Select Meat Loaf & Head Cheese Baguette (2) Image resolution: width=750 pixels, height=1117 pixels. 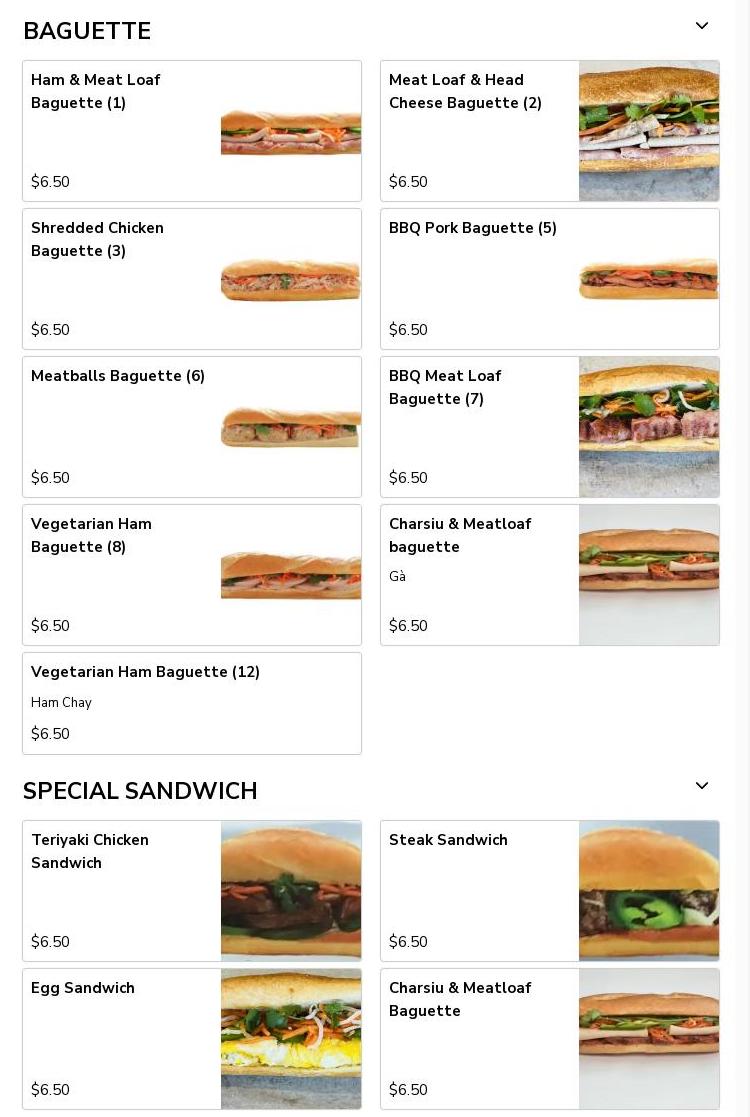(550, 131)
